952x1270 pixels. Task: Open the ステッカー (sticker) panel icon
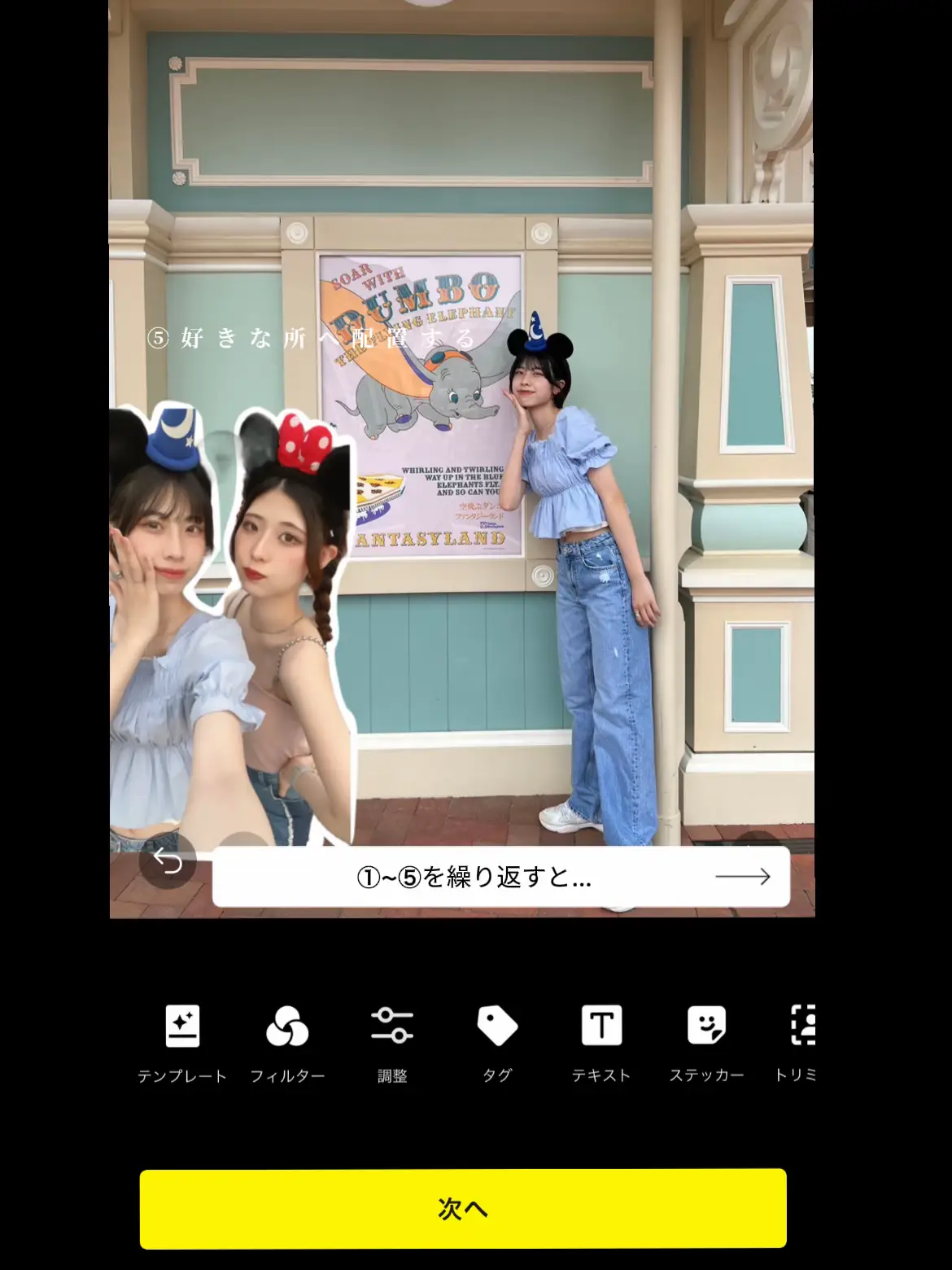[x=705, y=1024]
